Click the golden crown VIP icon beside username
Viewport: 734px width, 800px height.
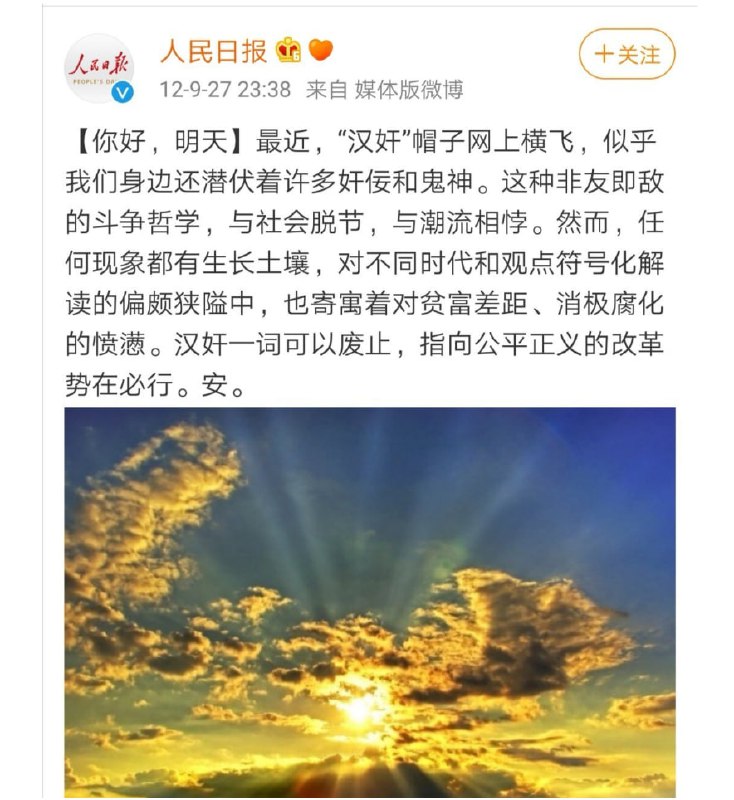tap(287, 49)
